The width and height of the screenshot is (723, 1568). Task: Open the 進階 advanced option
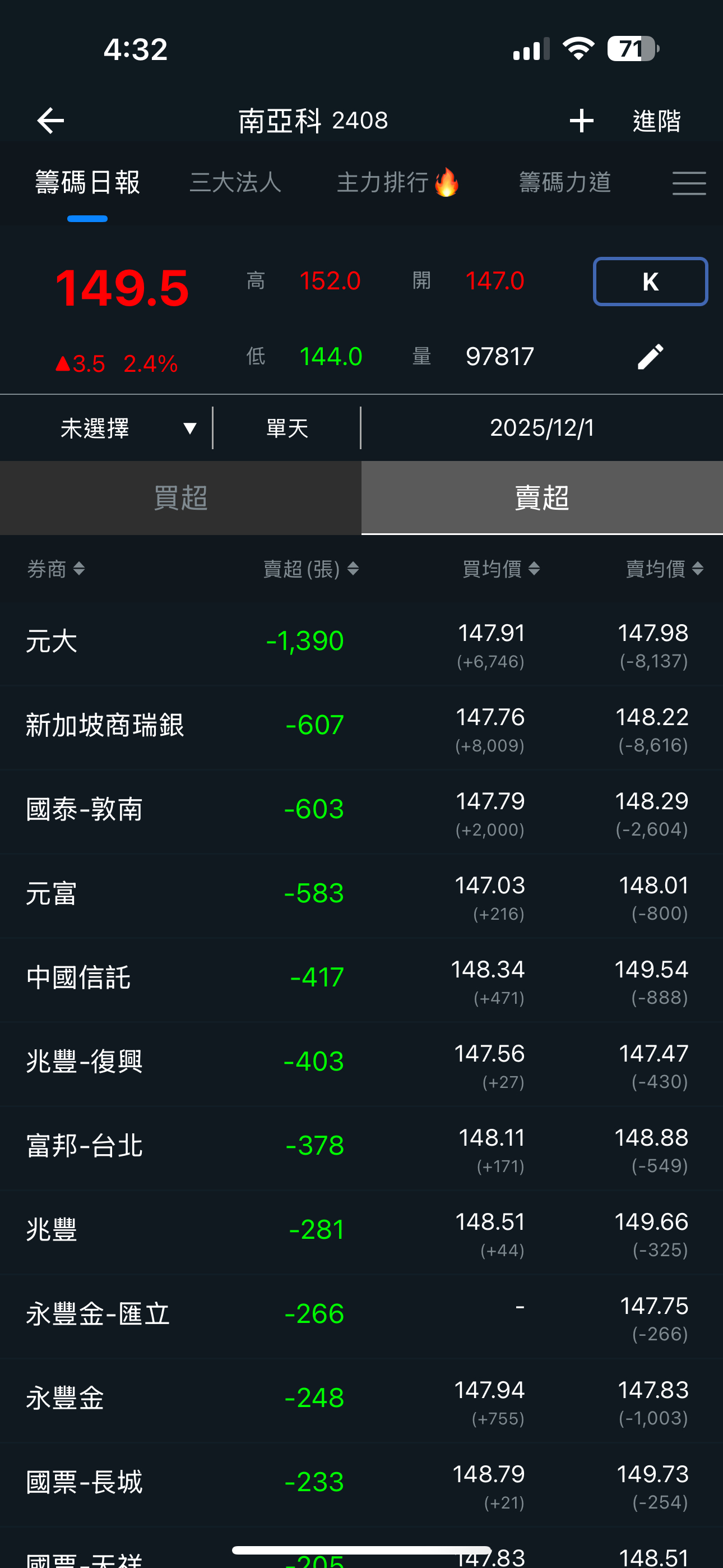point(657,121)
